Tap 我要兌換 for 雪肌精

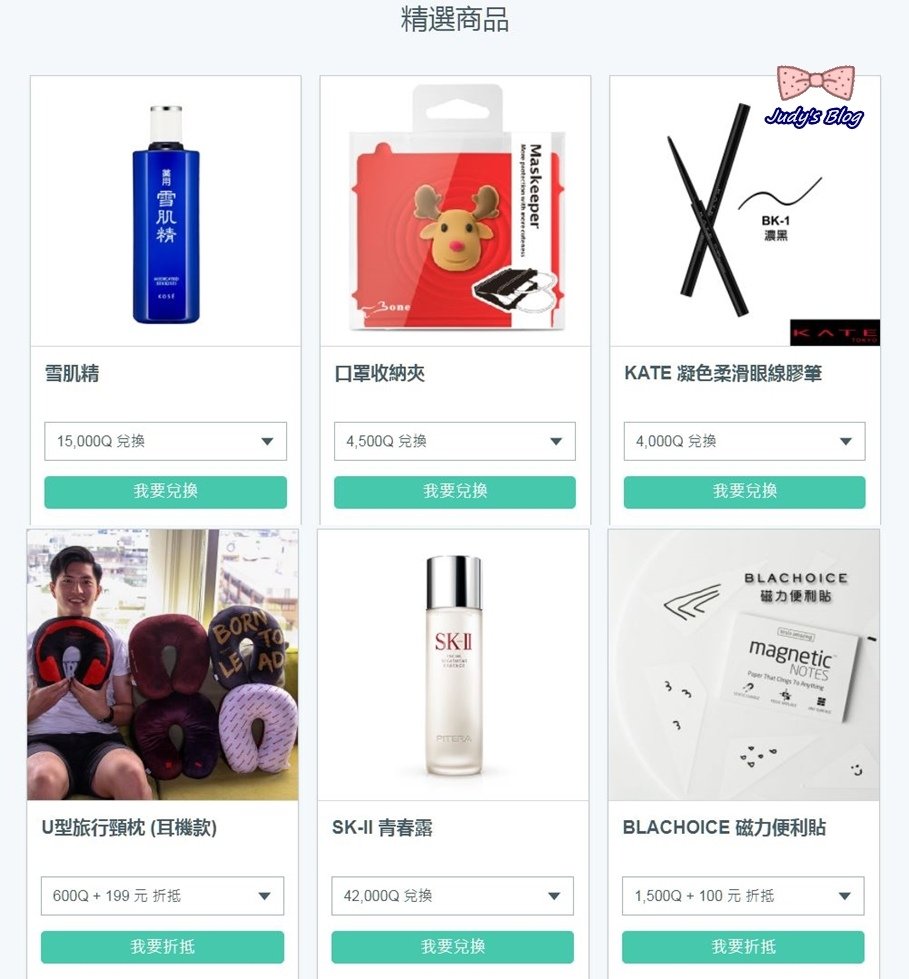(165, 492)
